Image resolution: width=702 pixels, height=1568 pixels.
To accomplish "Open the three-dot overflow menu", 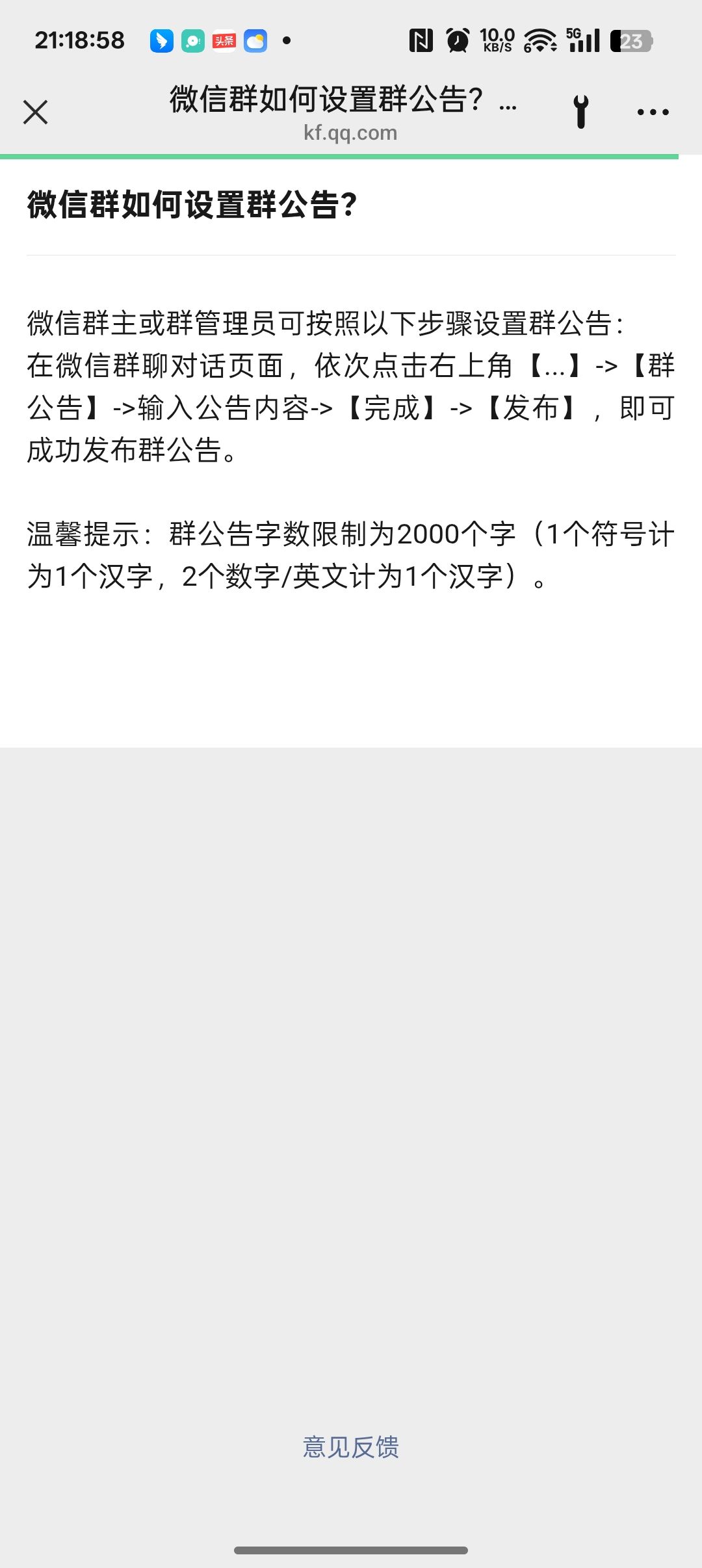I will pyautogui.click(x=653, y=112).
